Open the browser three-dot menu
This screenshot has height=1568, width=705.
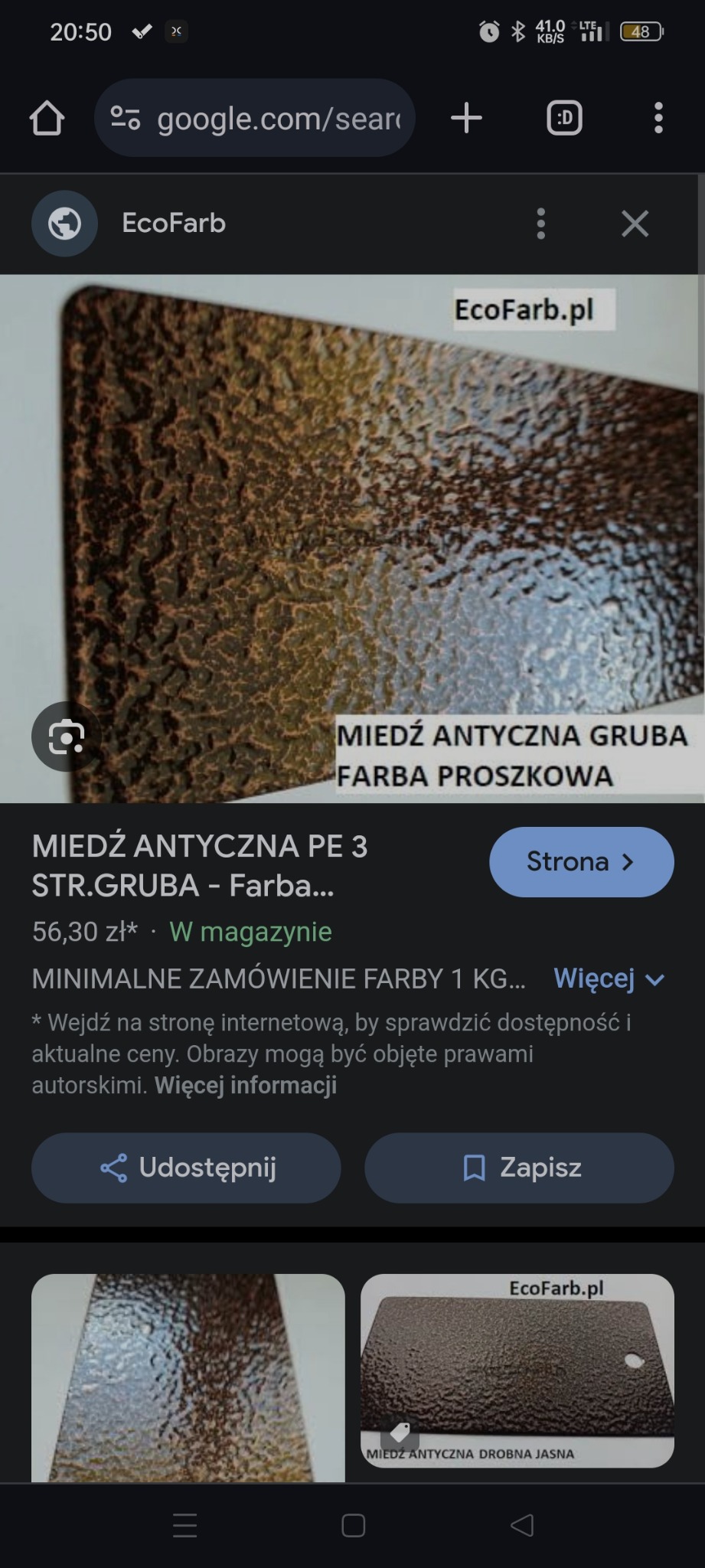(x=660, y=117)
